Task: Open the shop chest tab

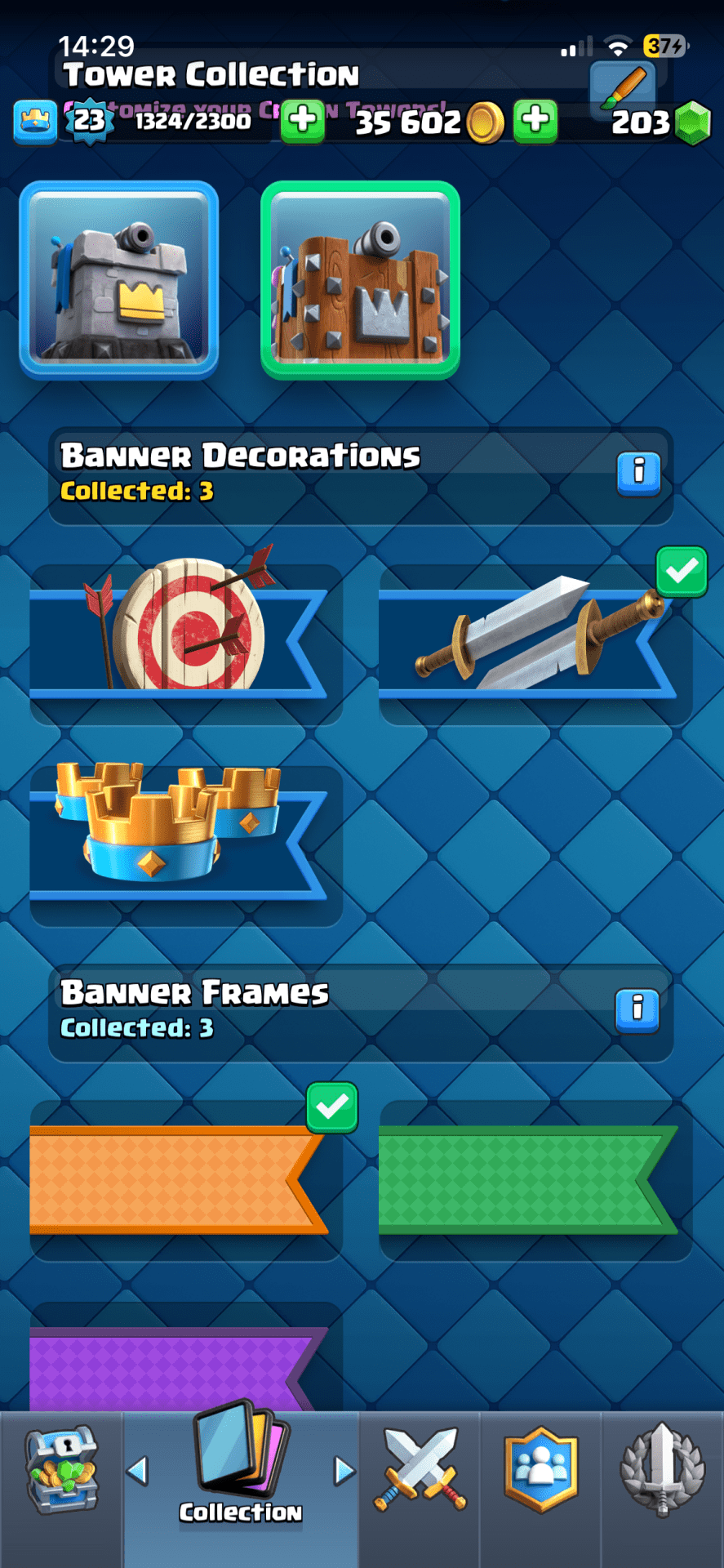Action: click(61, 1471)
